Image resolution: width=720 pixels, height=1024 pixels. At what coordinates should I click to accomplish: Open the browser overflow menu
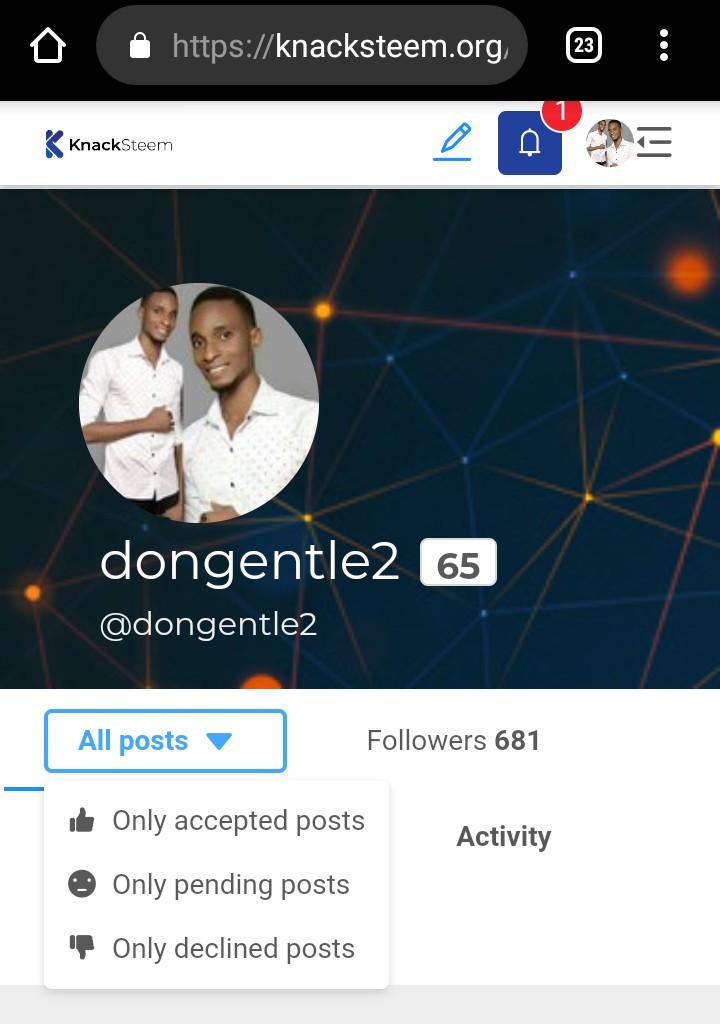[x=664, y=46]
